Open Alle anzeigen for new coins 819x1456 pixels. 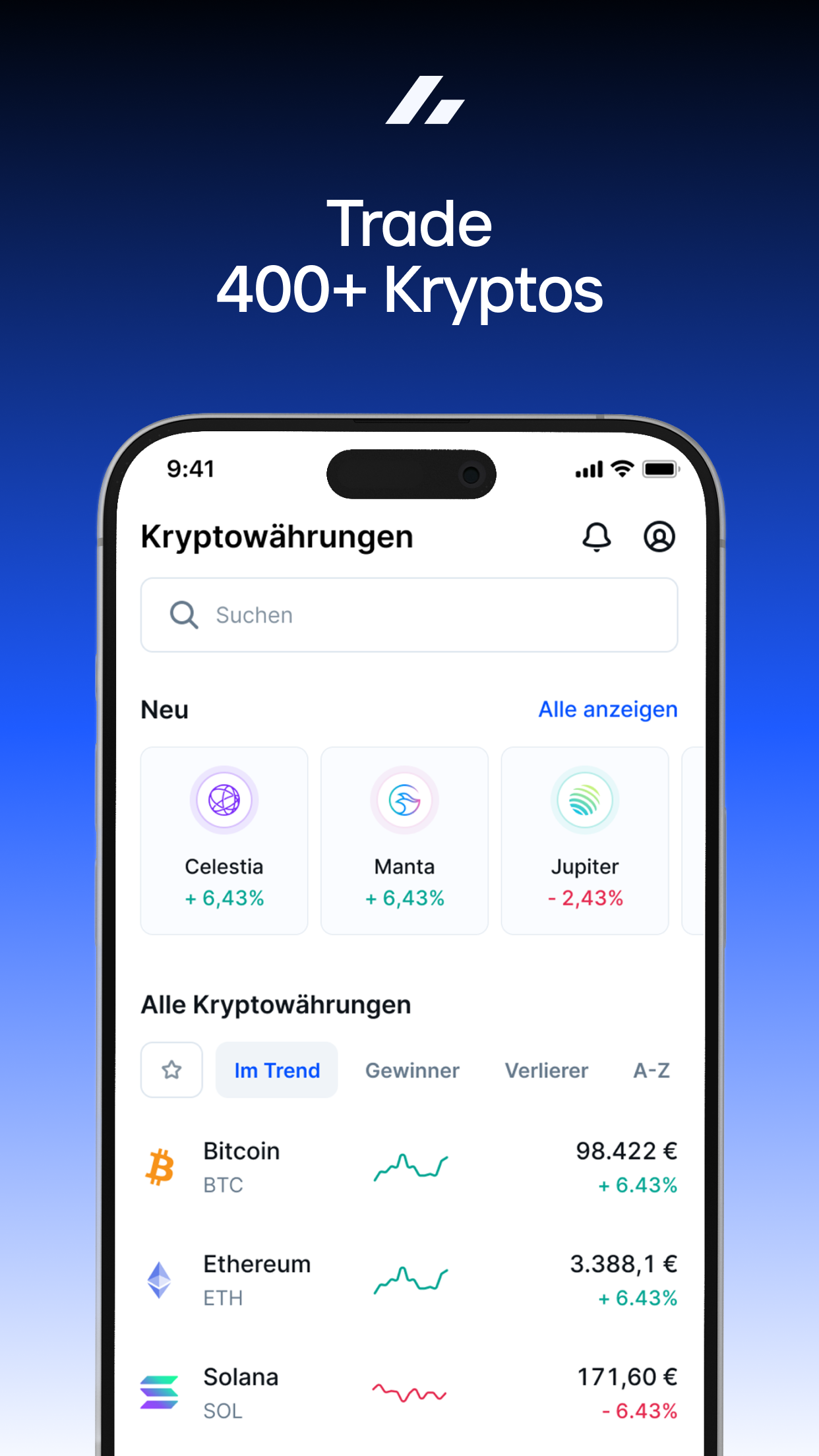click(x=607, y=709)
